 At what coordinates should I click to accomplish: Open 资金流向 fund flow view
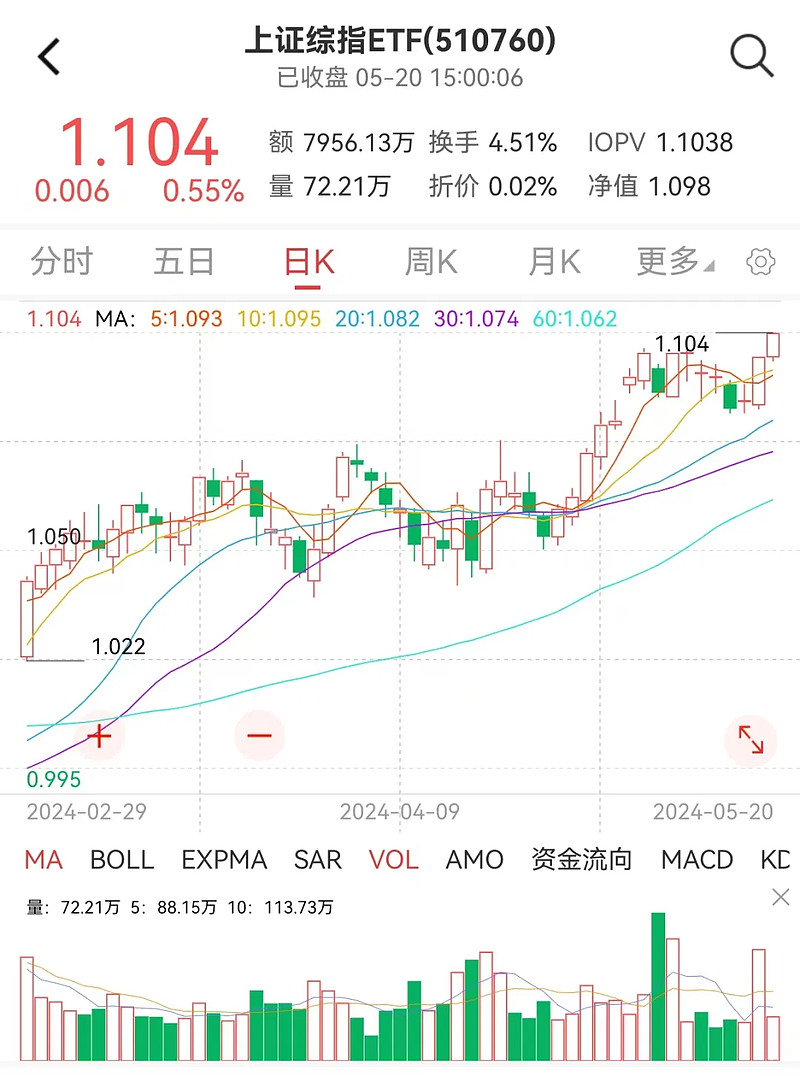coord(581,860)
